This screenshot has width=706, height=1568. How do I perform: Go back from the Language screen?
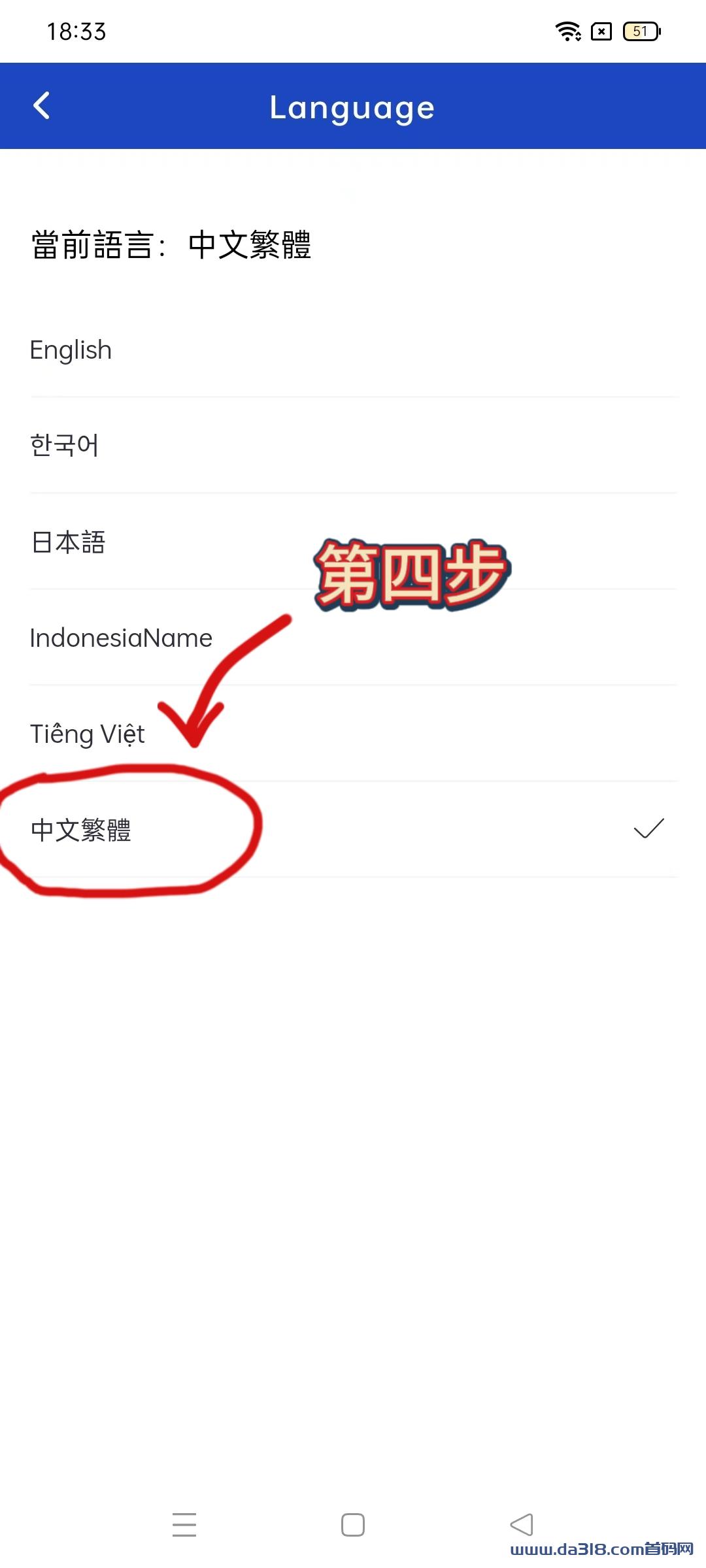pos(42,106)
